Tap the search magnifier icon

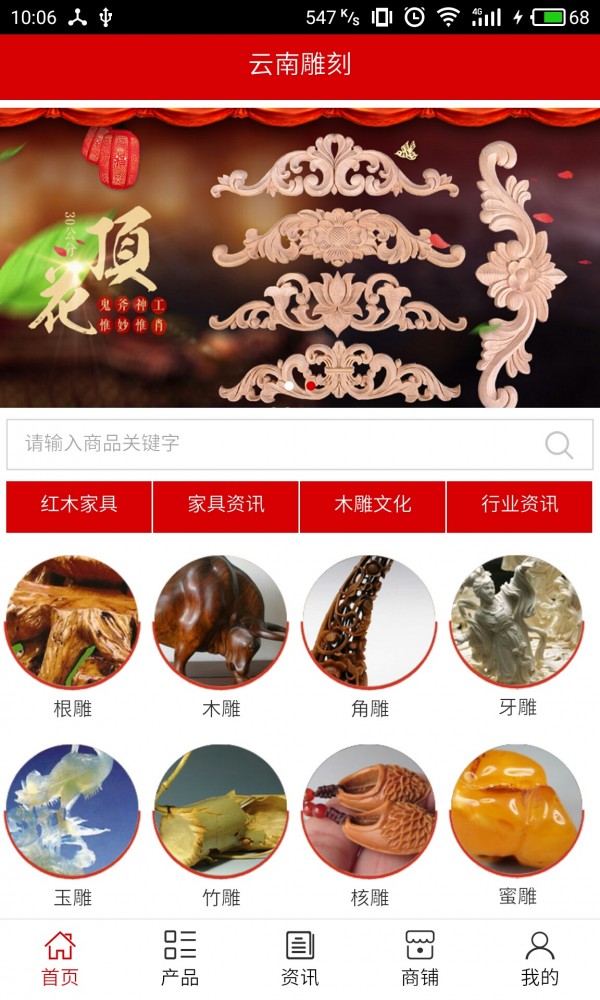click(x=559, y=445)
